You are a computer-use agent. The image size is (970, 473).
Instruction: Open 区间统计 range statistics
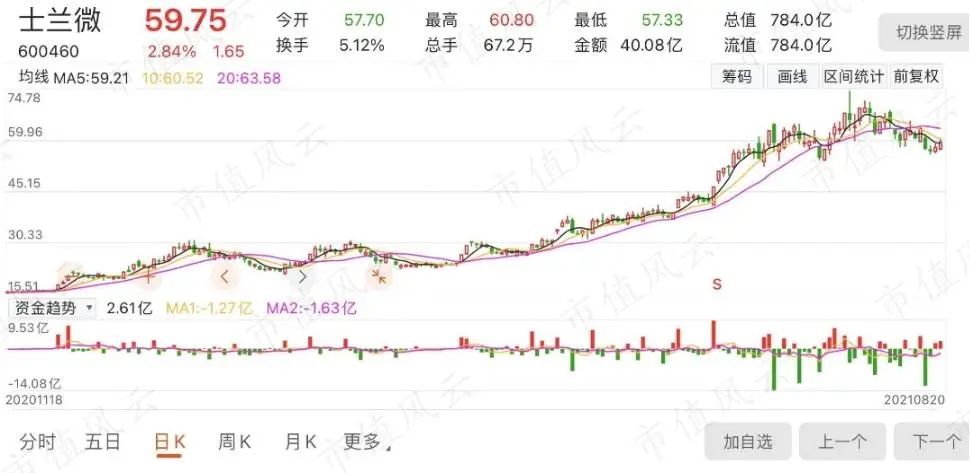click(x=853, y=77)
